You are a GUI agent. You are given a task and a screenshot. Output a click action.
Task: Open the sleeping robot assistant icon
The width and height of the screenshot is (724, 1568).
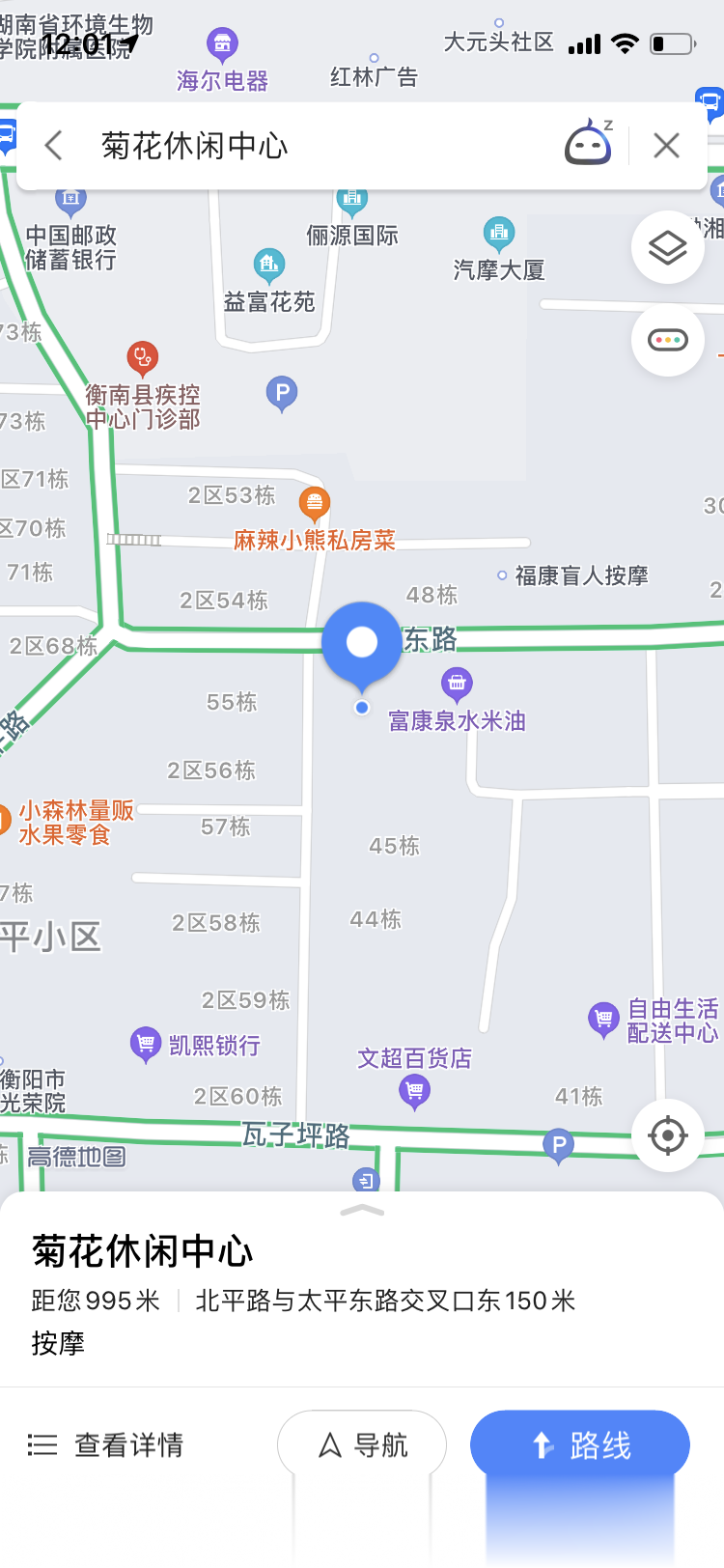[x=589, y=143]
